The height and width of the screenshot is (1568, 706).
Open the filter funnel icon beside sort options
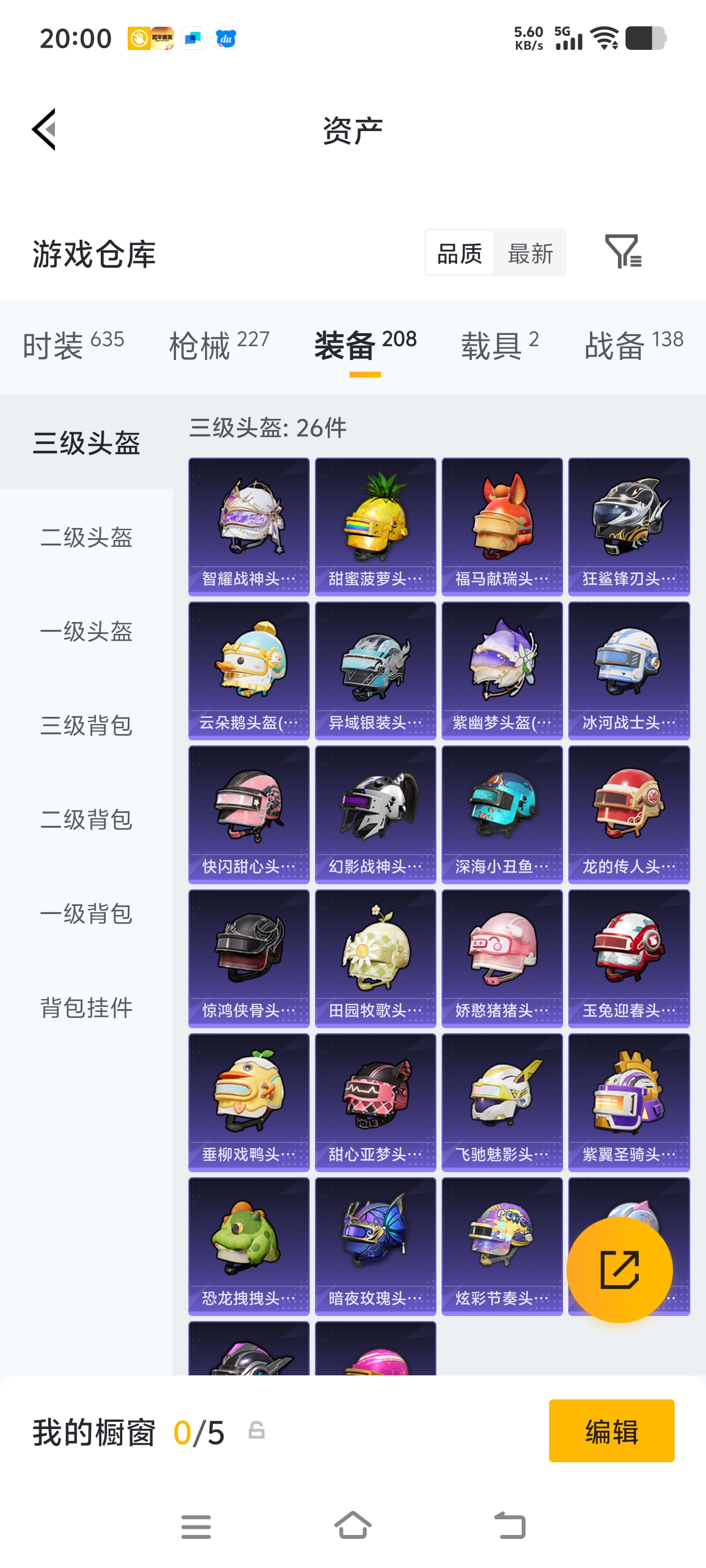[x=623, y=252]
